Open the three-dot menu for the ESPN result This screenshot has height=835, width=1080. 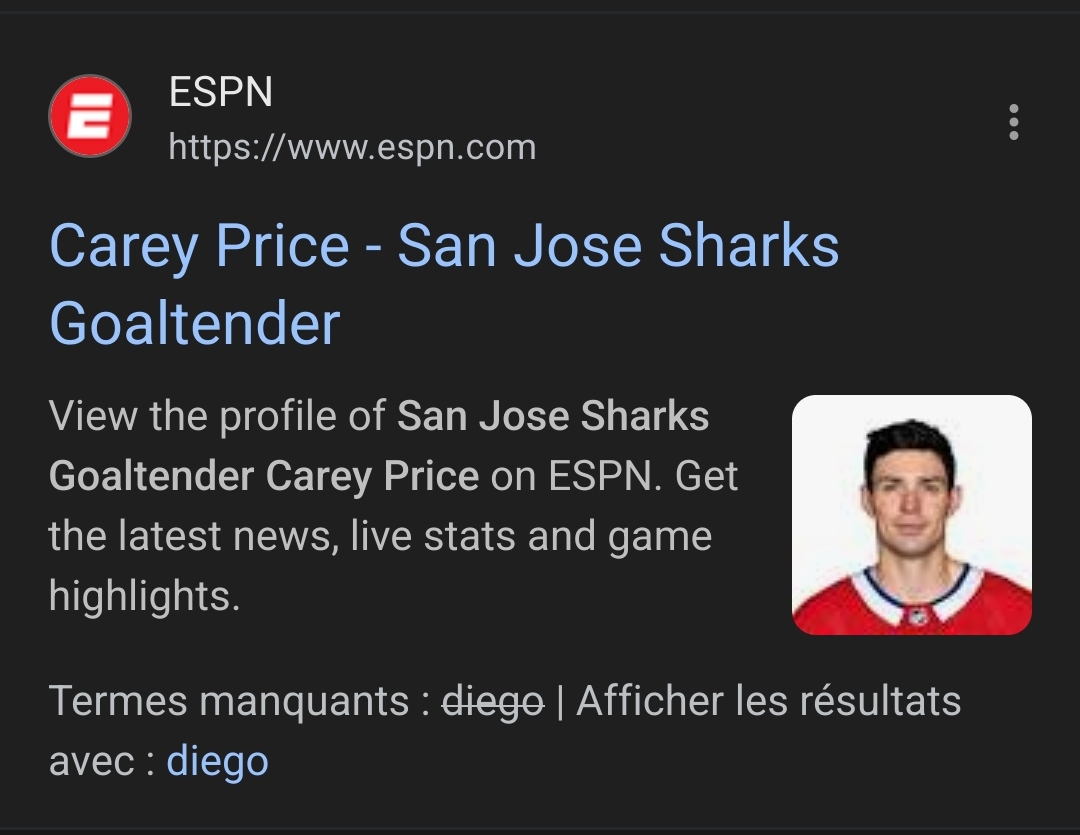pyautogui.click(x=1013, y=122)
